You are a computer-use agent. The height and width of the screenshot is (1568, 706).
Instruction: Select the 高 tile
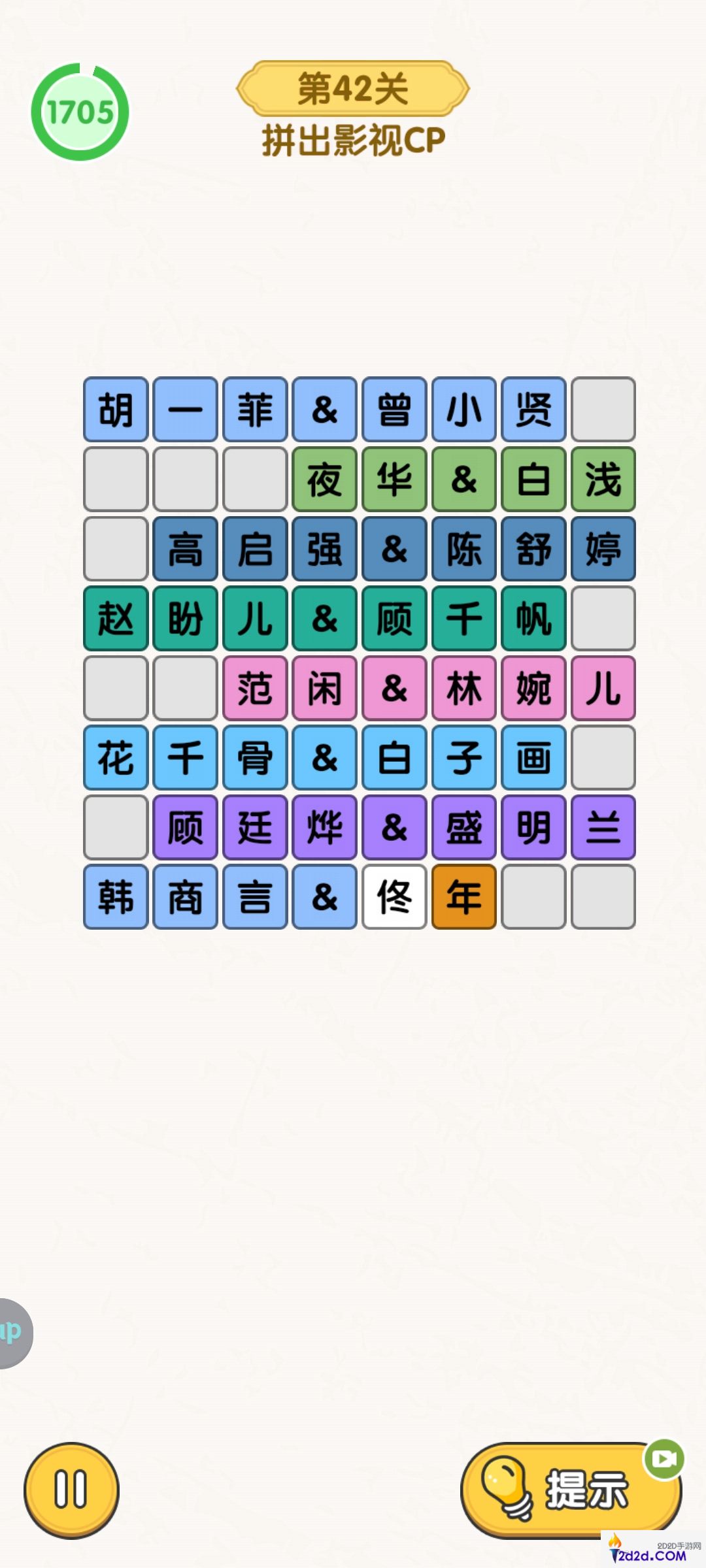coord(186,549)
